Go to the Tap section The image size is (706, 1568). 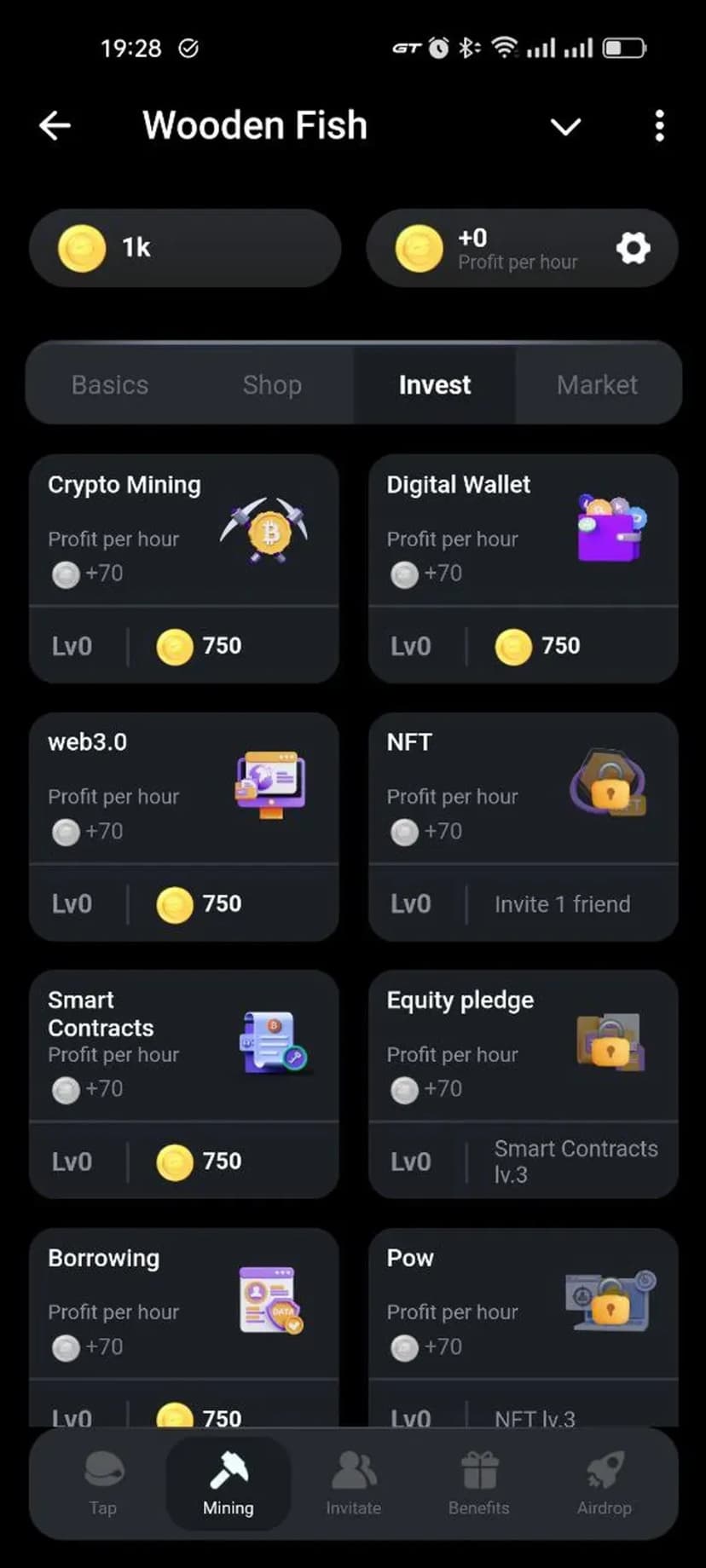coord(103,1484)
